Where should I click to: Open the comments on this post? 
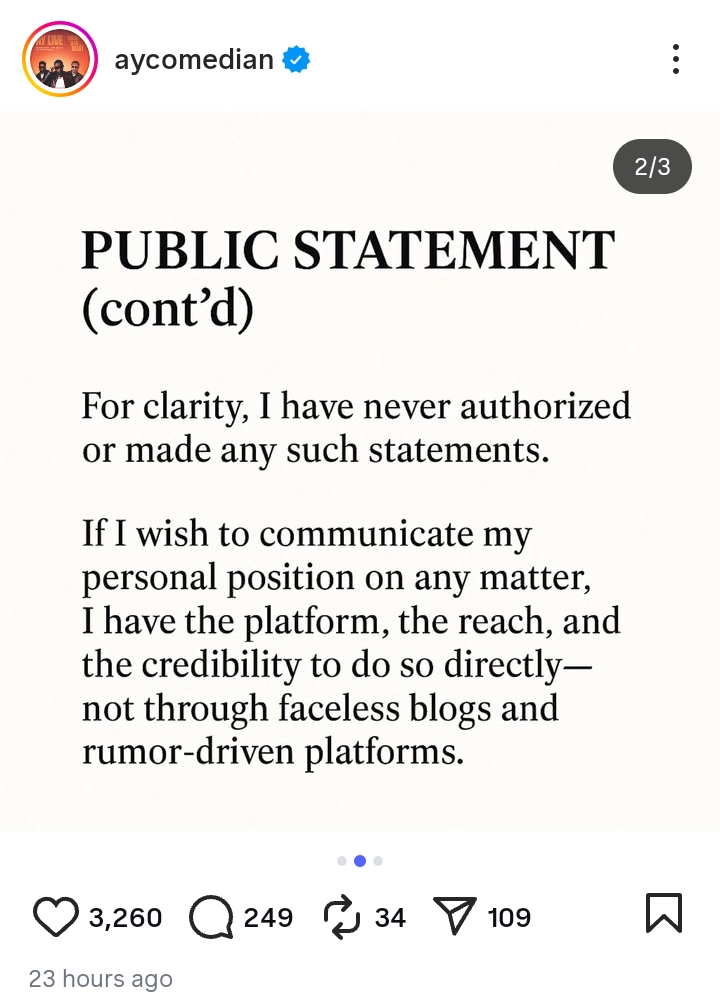tap(211, 916)
